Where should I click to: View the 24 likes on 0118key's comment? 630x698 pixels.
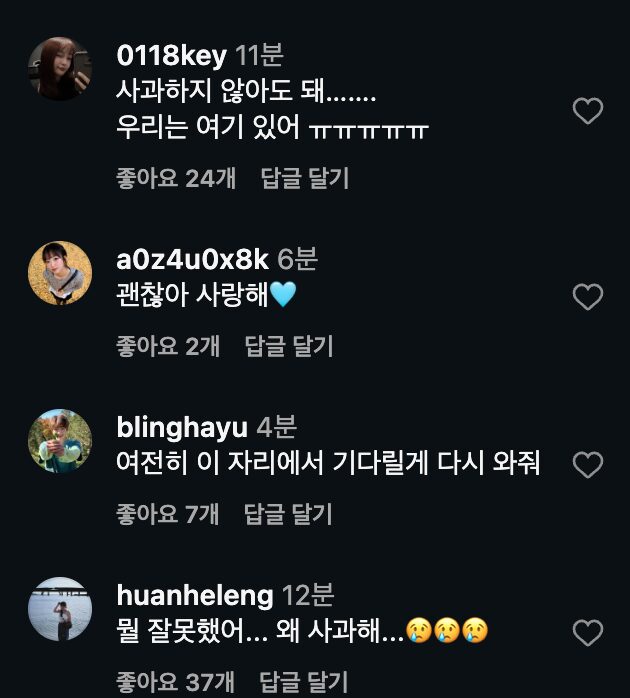[176, 179]
